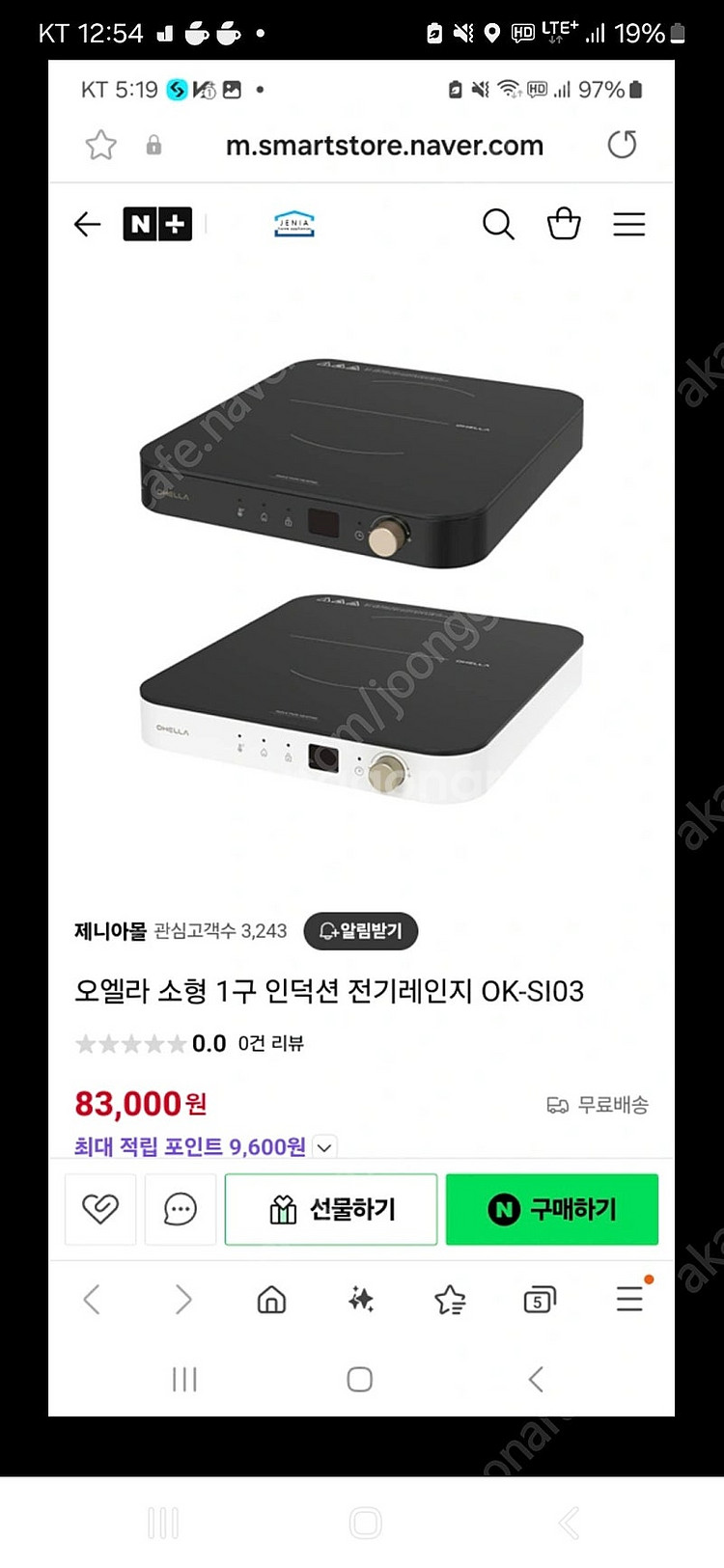This screenshot has height=1568, width=724.
Task: Bookmark this page with the address bar star
Action: pos(101,146)
